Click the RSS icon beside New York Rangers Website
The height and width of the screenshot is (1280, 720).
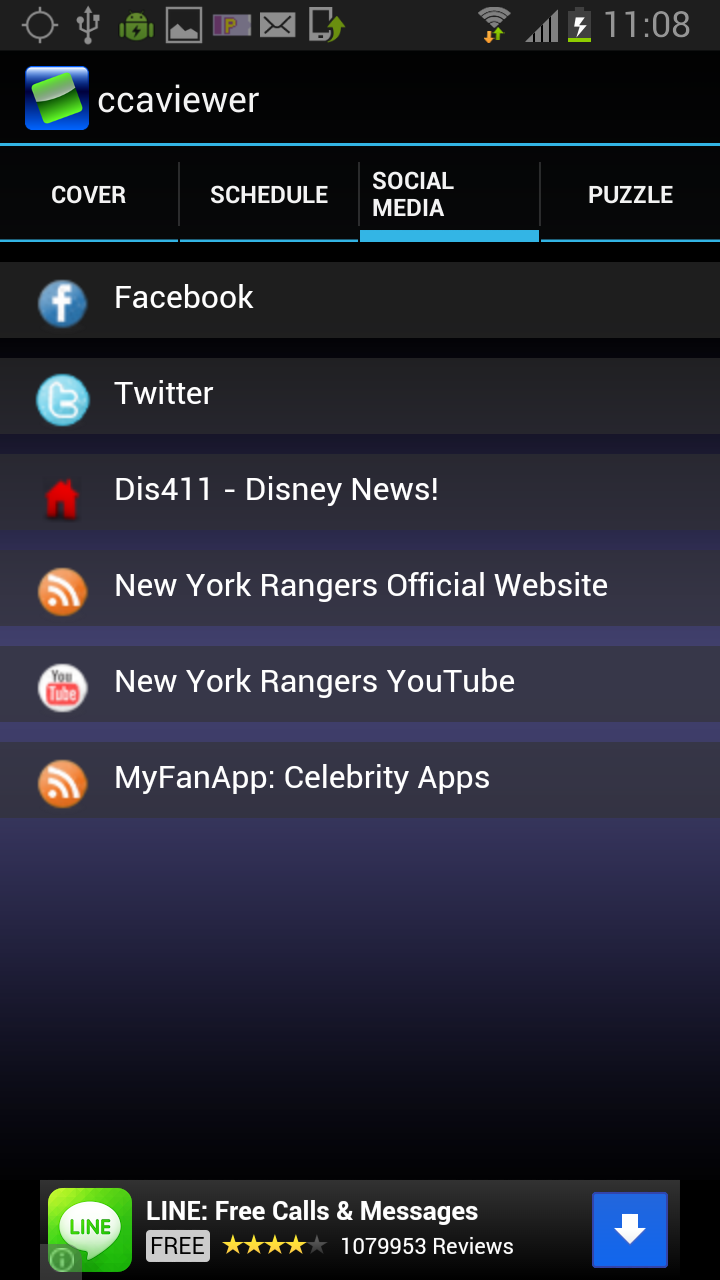point(62,591)
